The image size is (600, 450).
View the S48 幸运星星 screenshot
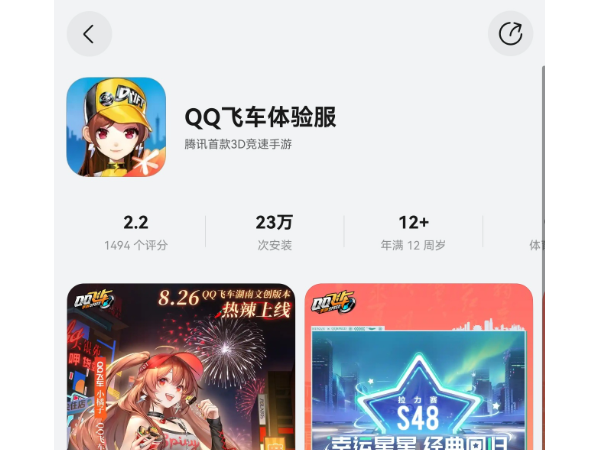point(419,366)
